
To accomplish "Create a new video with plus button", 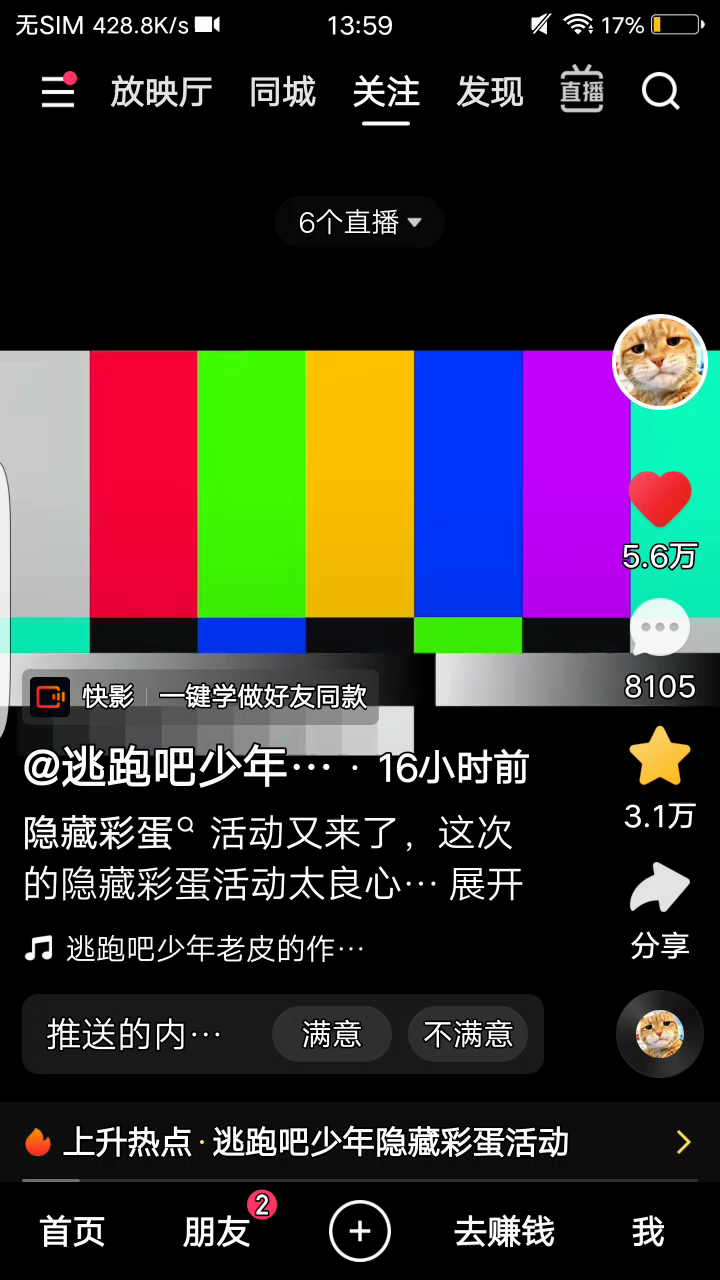I will pyautogui.click(x=360, y=1231).
